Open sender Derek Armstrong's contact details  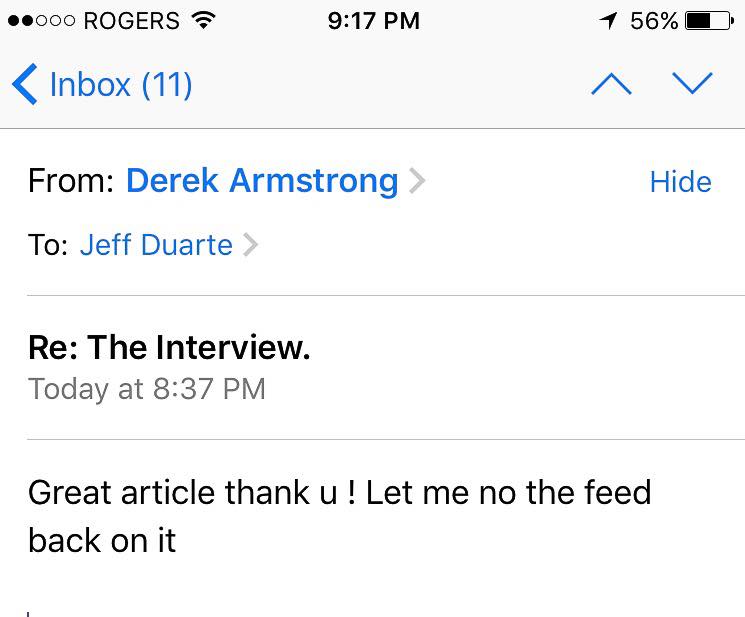pyautogui.click(x=262, y=181)
